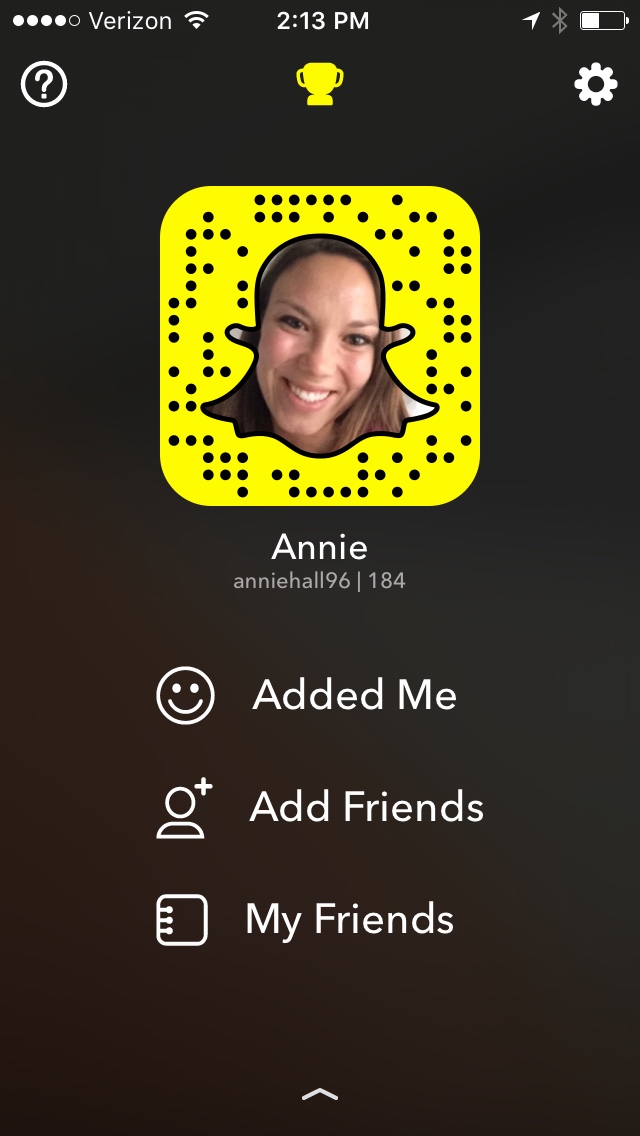Tap Annie's yellow Snapcode tile

point(320,346)
